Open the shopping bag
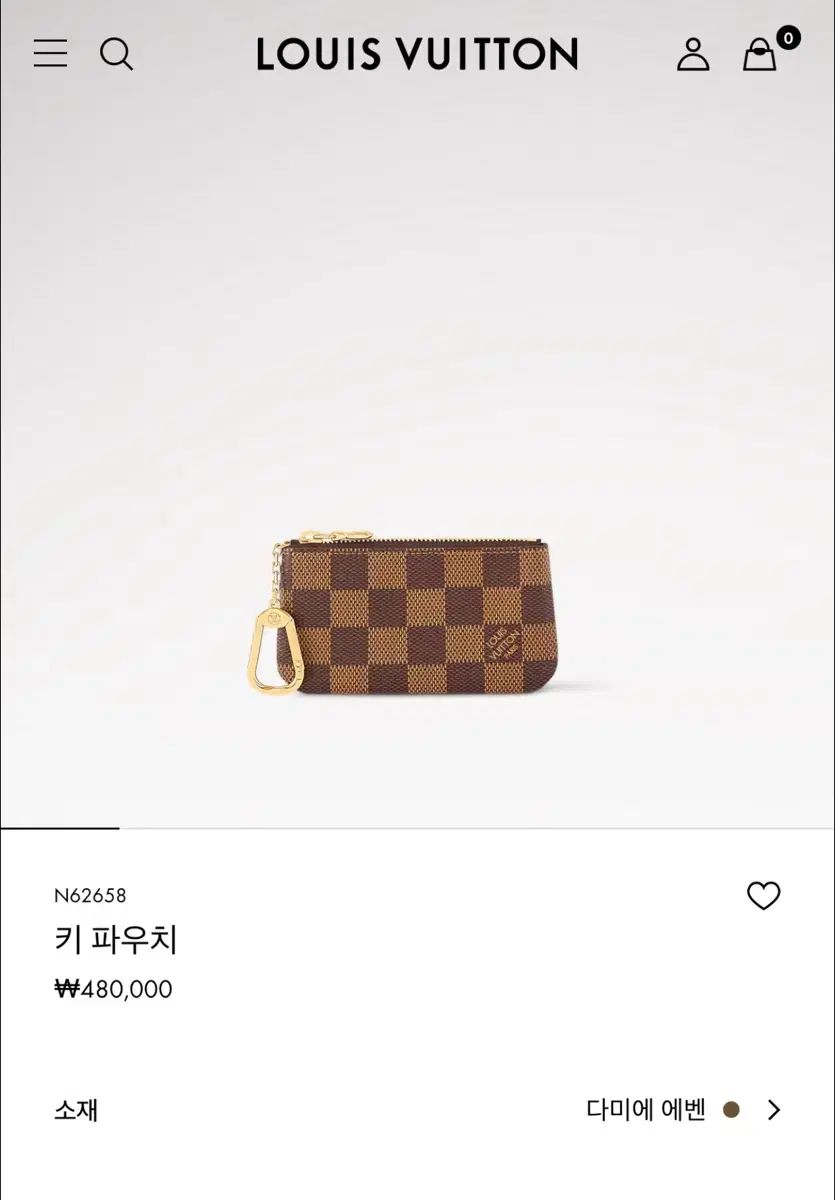Screen dimensions: 835x1200 tap(760, 54)
